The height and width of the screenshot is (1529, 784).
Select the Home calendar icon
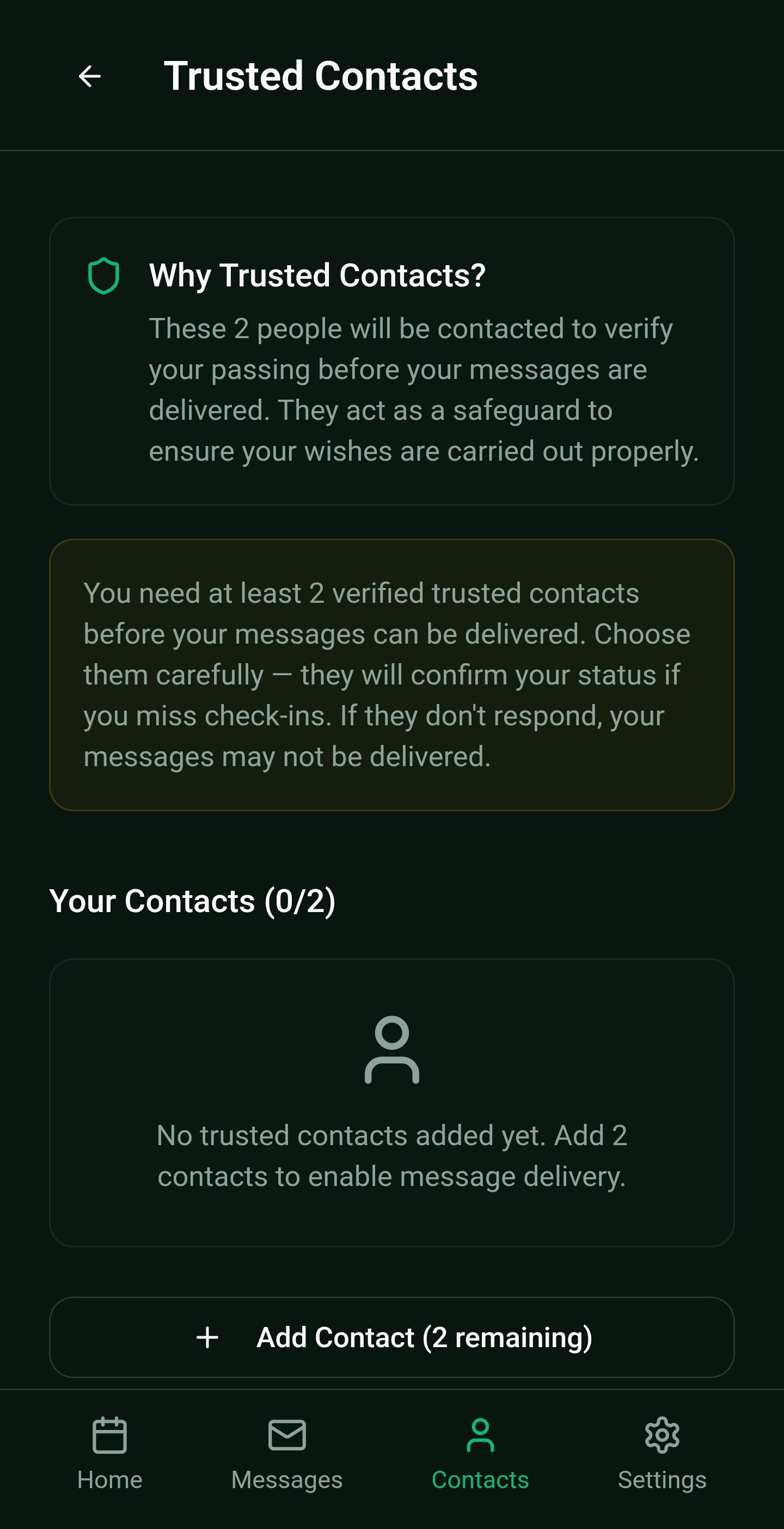[x=111, y=1437]
